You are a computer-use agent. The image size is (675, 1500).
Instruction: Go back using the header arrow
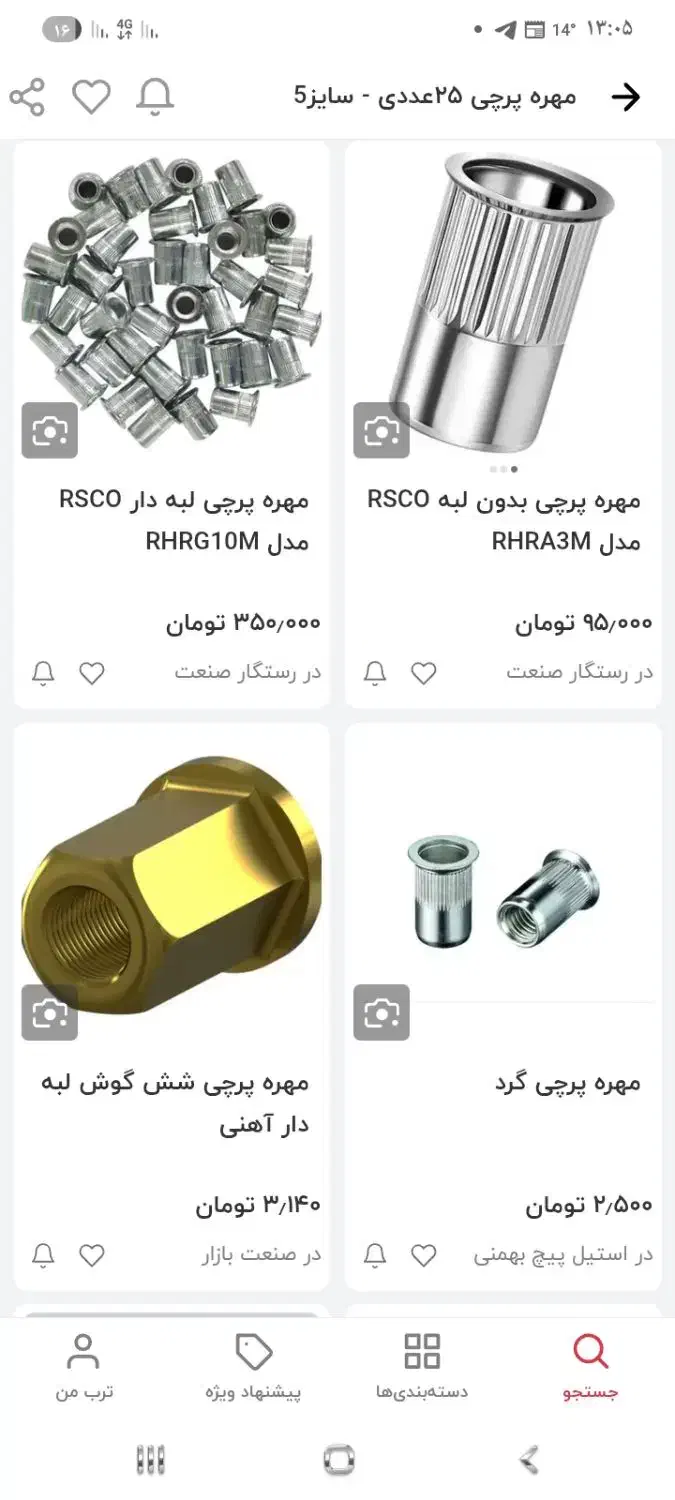(625, 97)
